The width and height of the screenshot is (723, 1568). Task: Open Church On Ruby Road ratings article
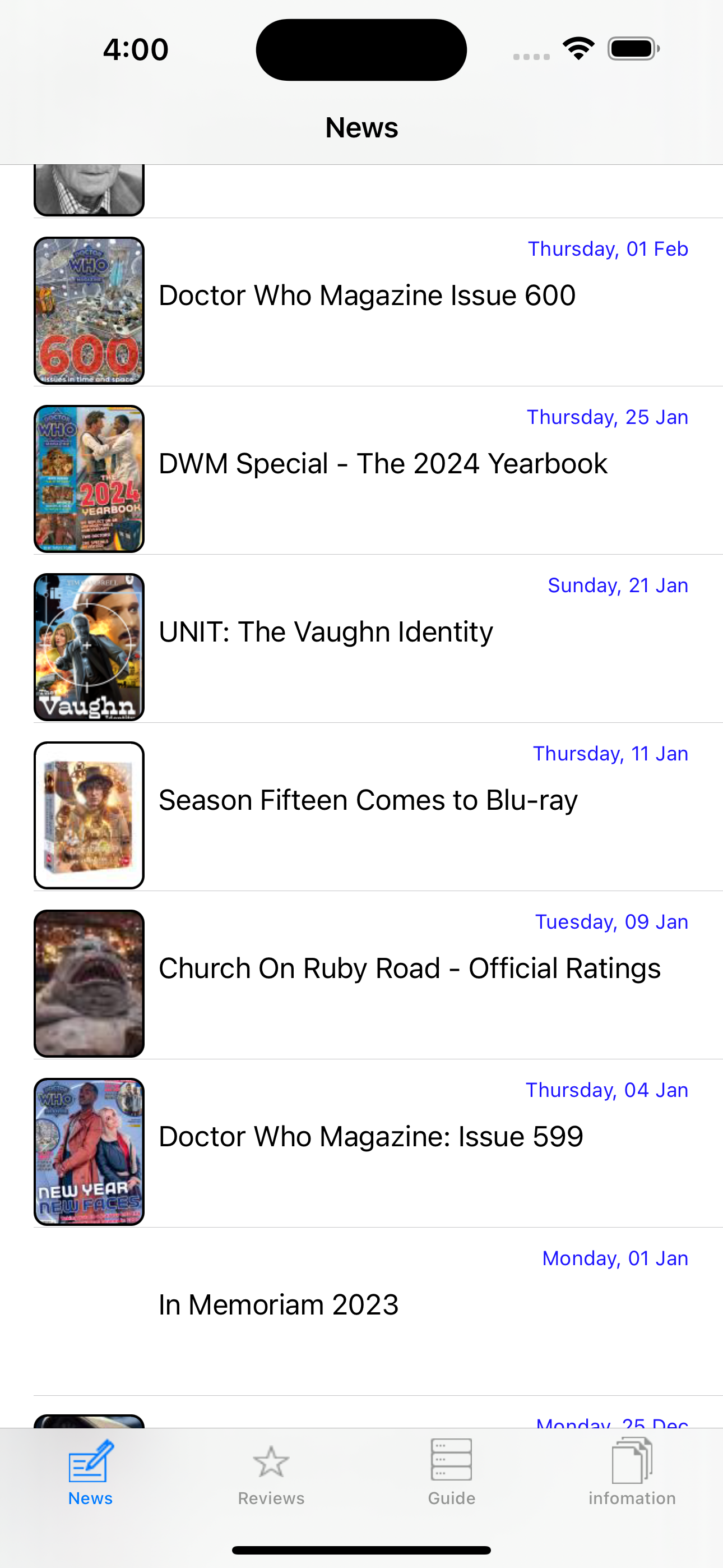tap(409, 968)
